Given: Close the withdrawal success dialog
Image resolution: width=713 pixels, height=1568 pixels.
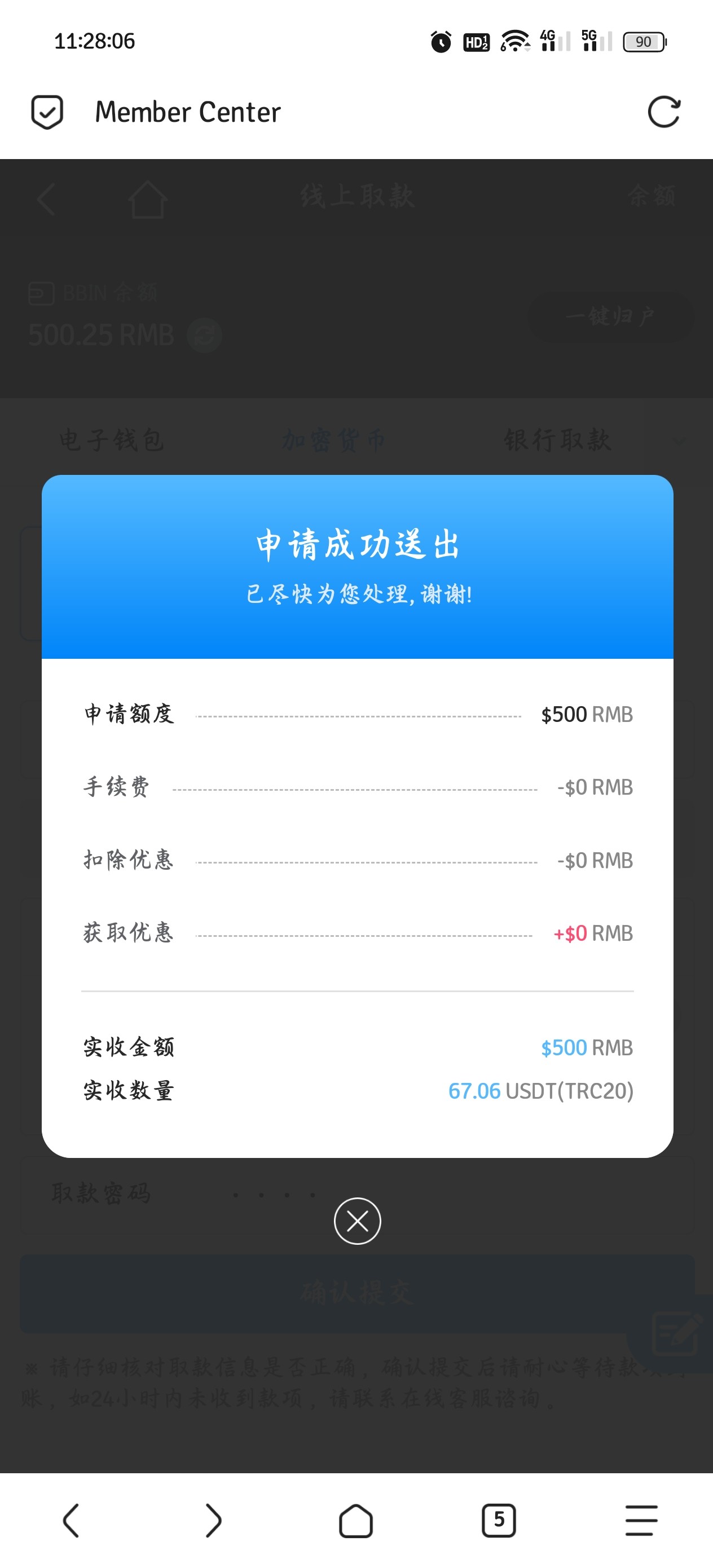Looking at the screenshot, I should [x=358, y=1221].
